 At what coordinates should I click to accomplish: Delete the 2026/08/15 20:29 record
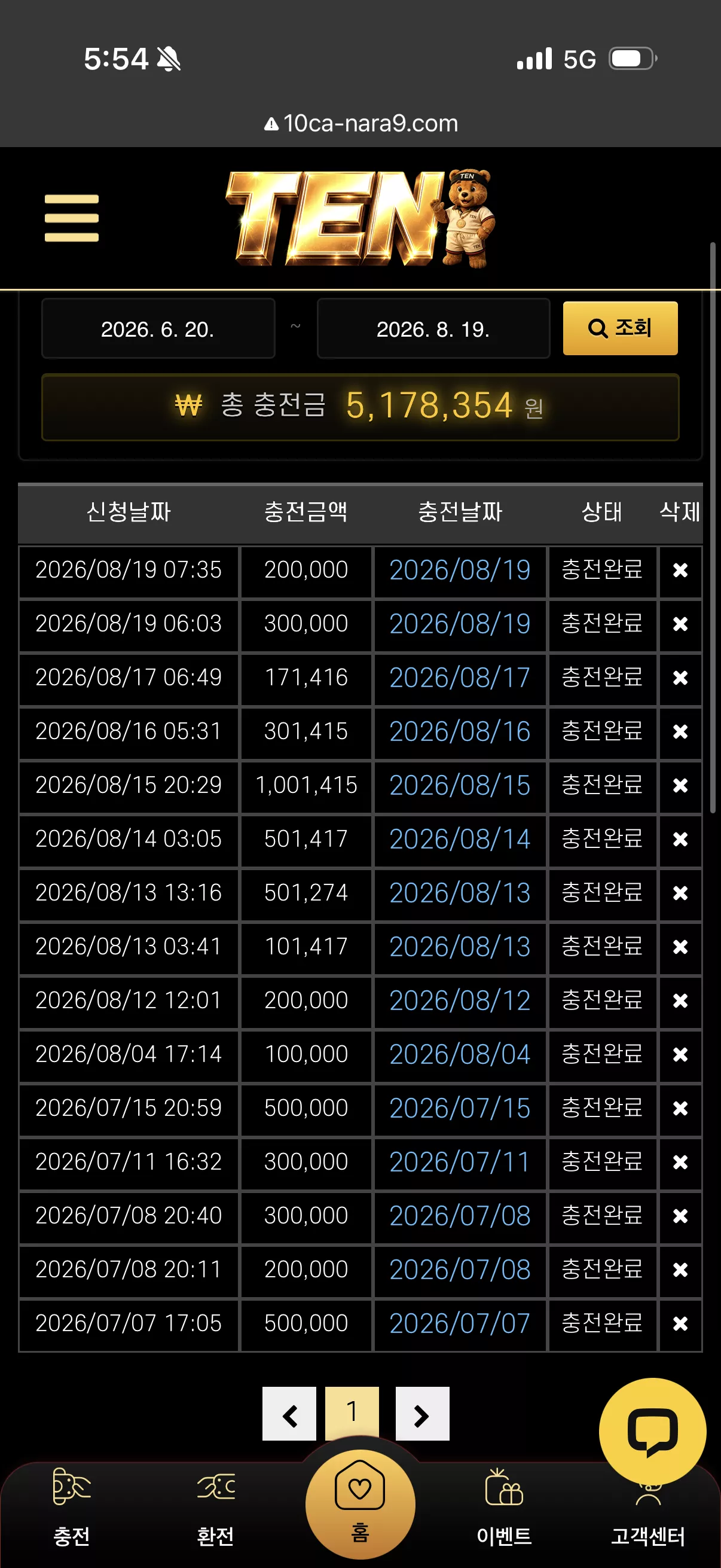tap(680, 785)
